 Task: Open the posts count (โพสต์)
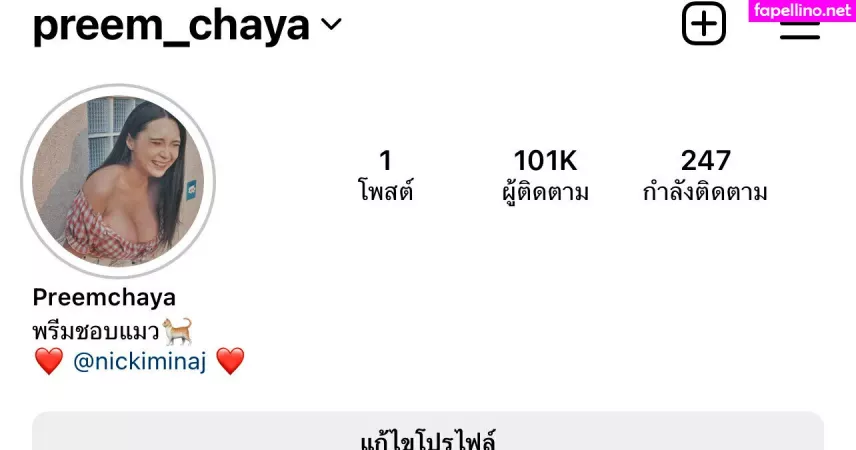pos(385,175)
